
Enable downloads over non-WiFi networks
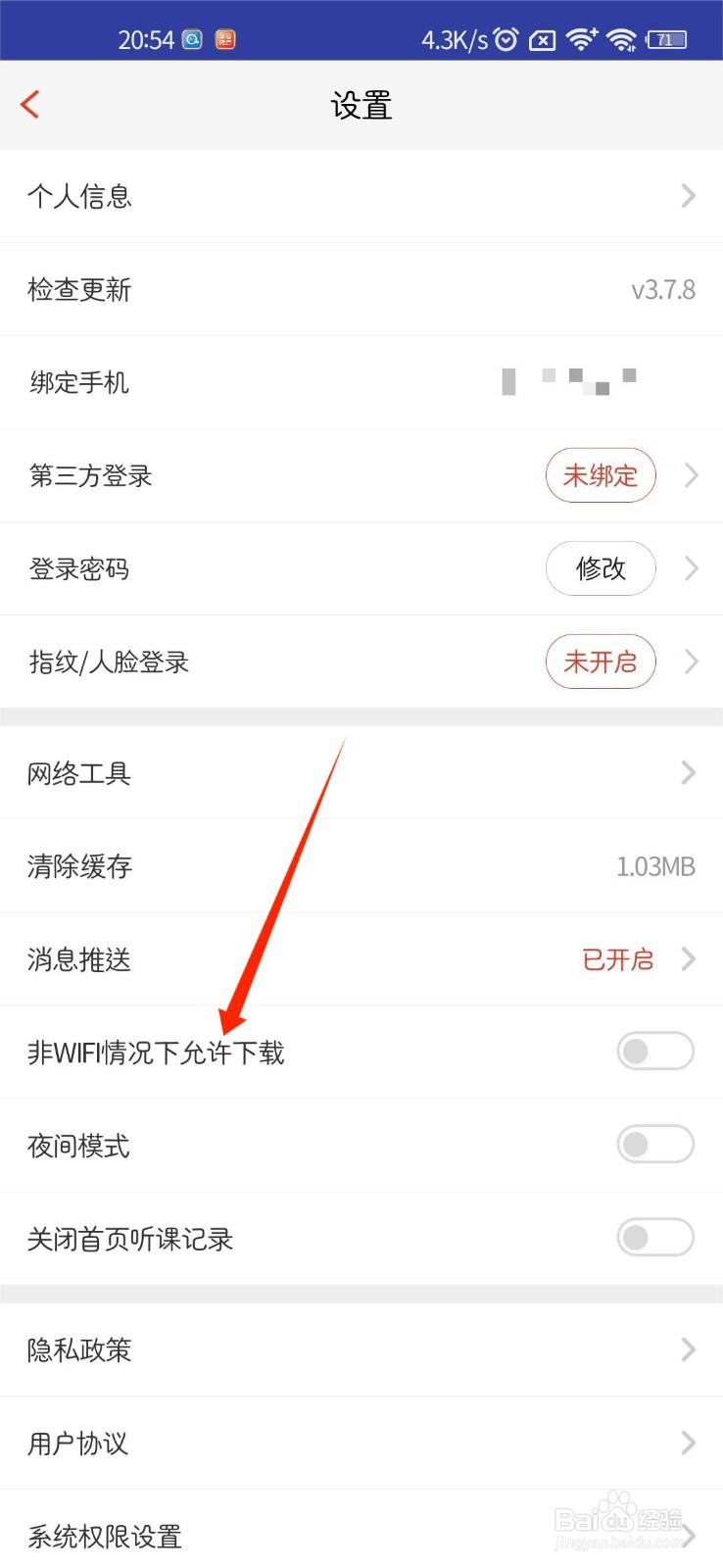coord(654,1051)
